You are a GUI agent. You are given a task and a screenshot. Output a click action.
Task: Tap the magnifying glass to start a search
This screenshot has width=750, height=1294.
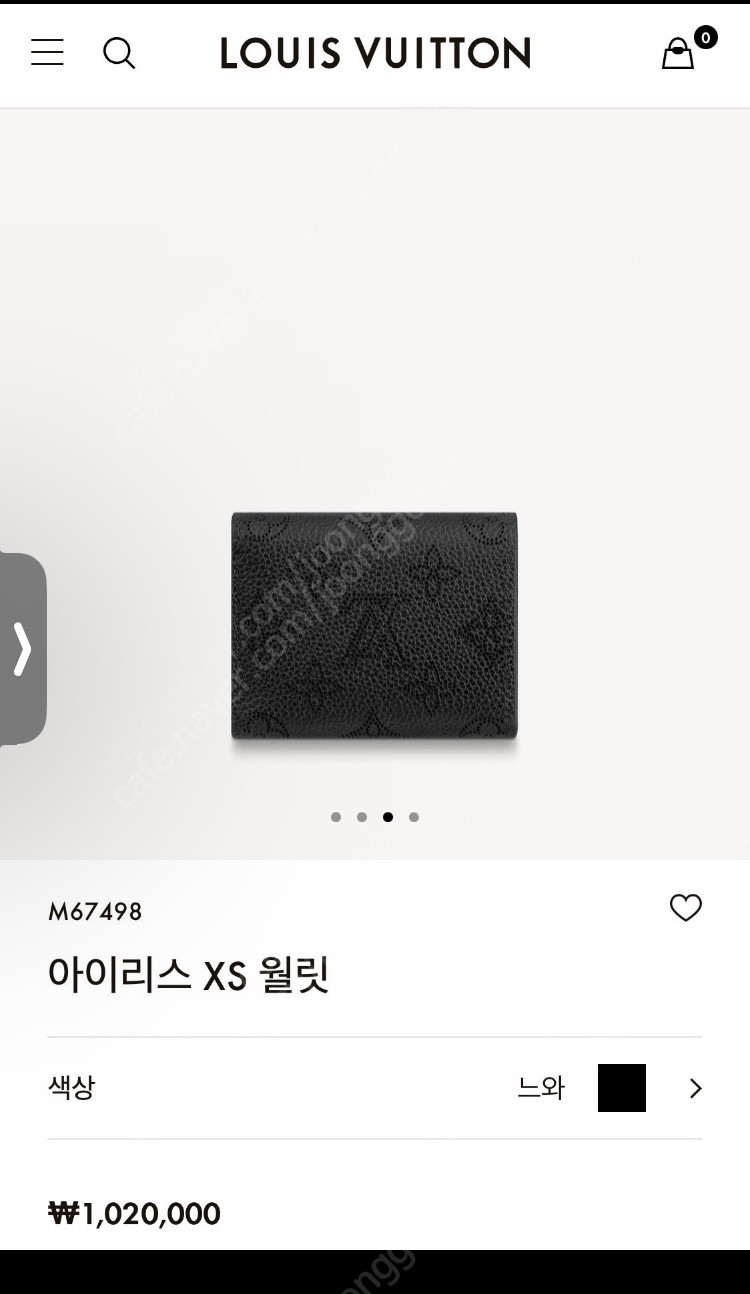120,54
